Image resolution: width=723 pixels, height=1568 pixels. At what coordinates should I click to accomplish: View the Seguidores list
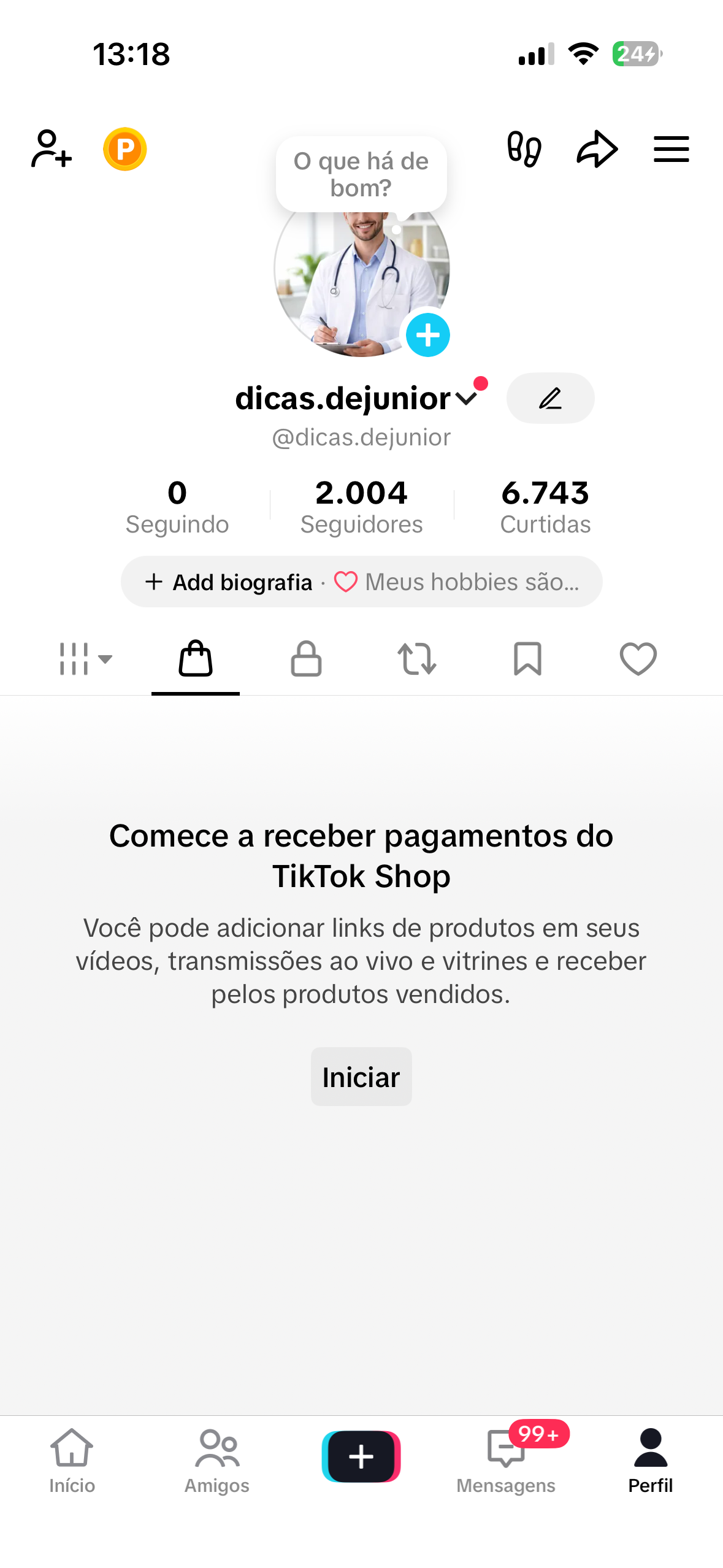pos(361,507)
